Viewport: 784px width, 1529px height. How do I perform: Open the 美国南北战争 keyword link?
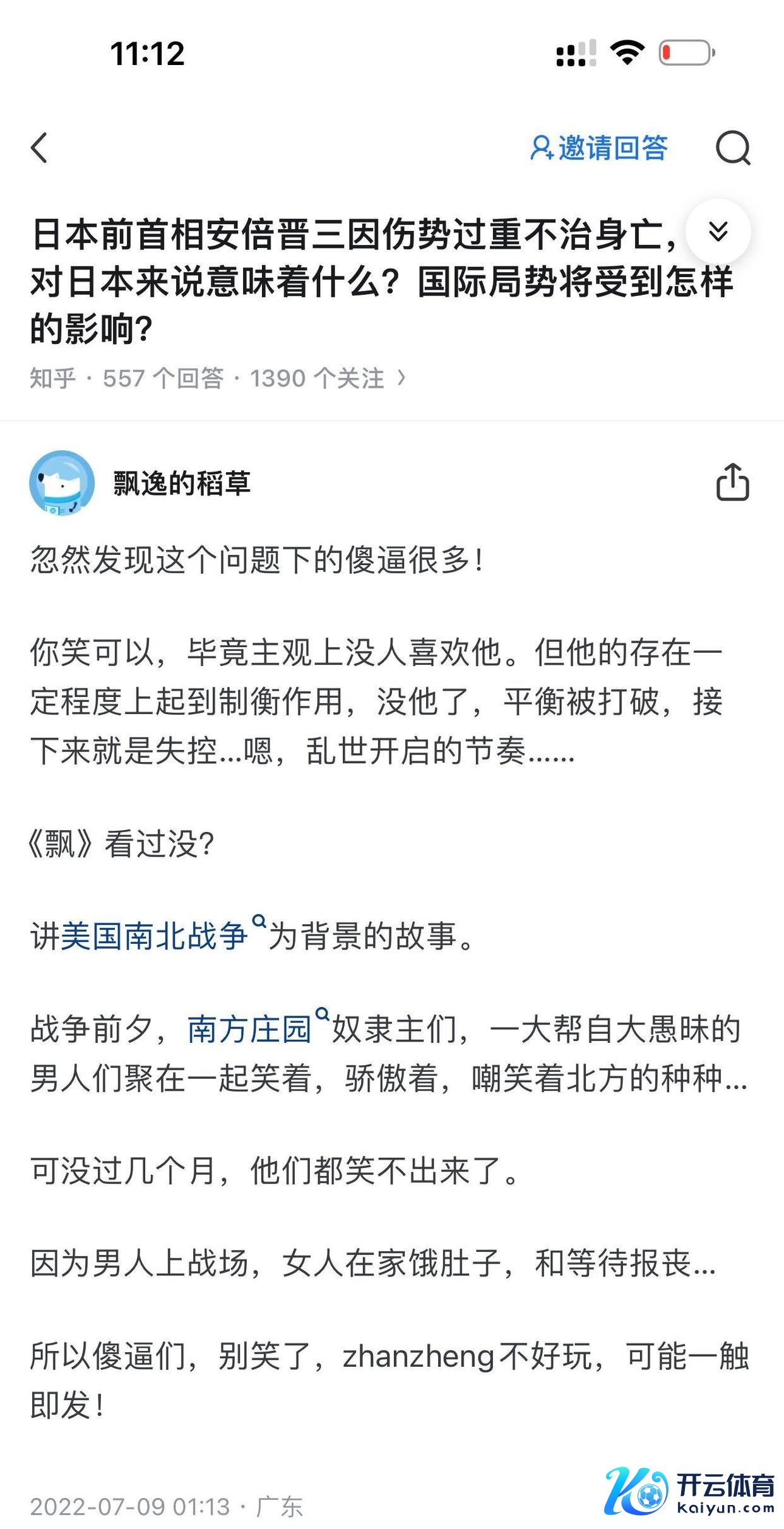(155, 936)
